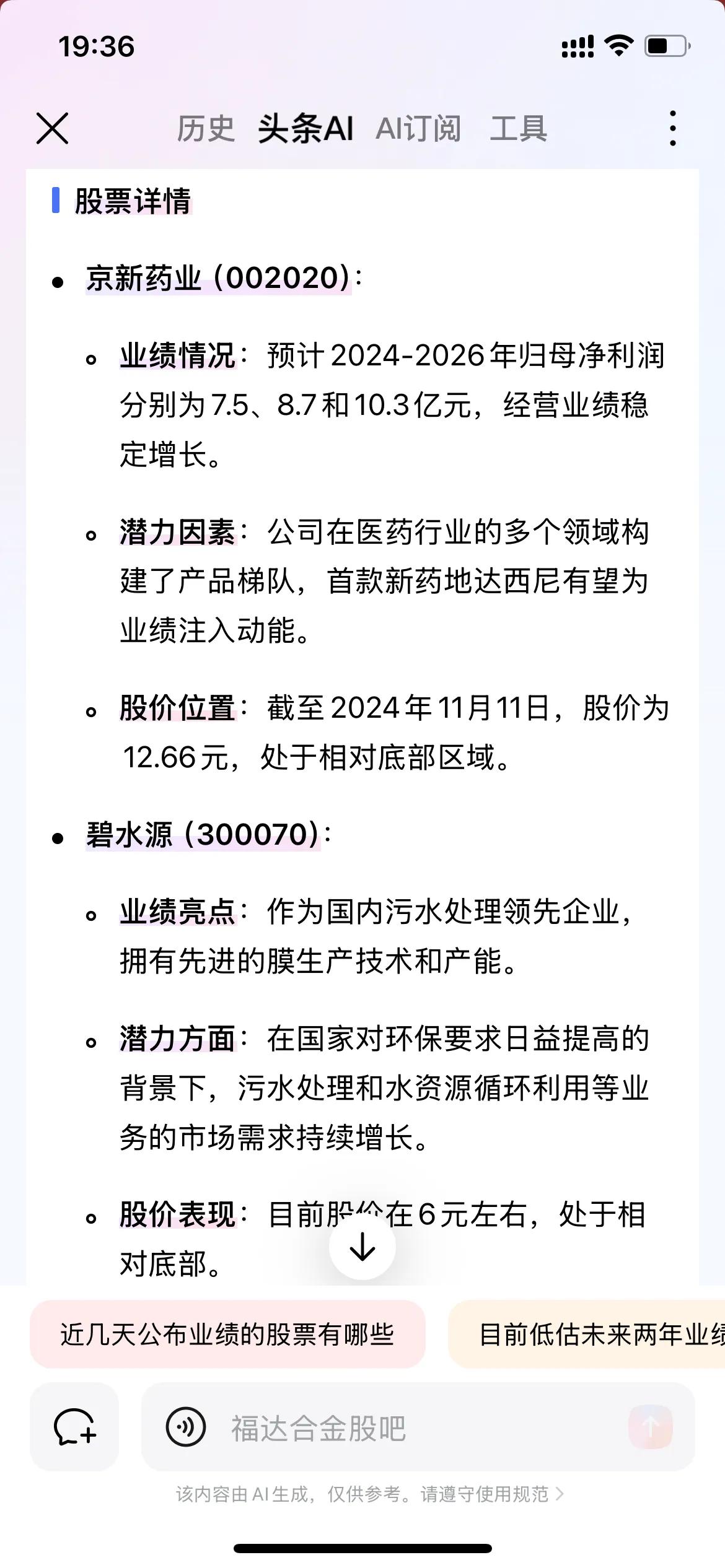This screenshot has width=725, height=1568.
Task: Open the AI订阅 tab
Action: [x=419, y=129]
